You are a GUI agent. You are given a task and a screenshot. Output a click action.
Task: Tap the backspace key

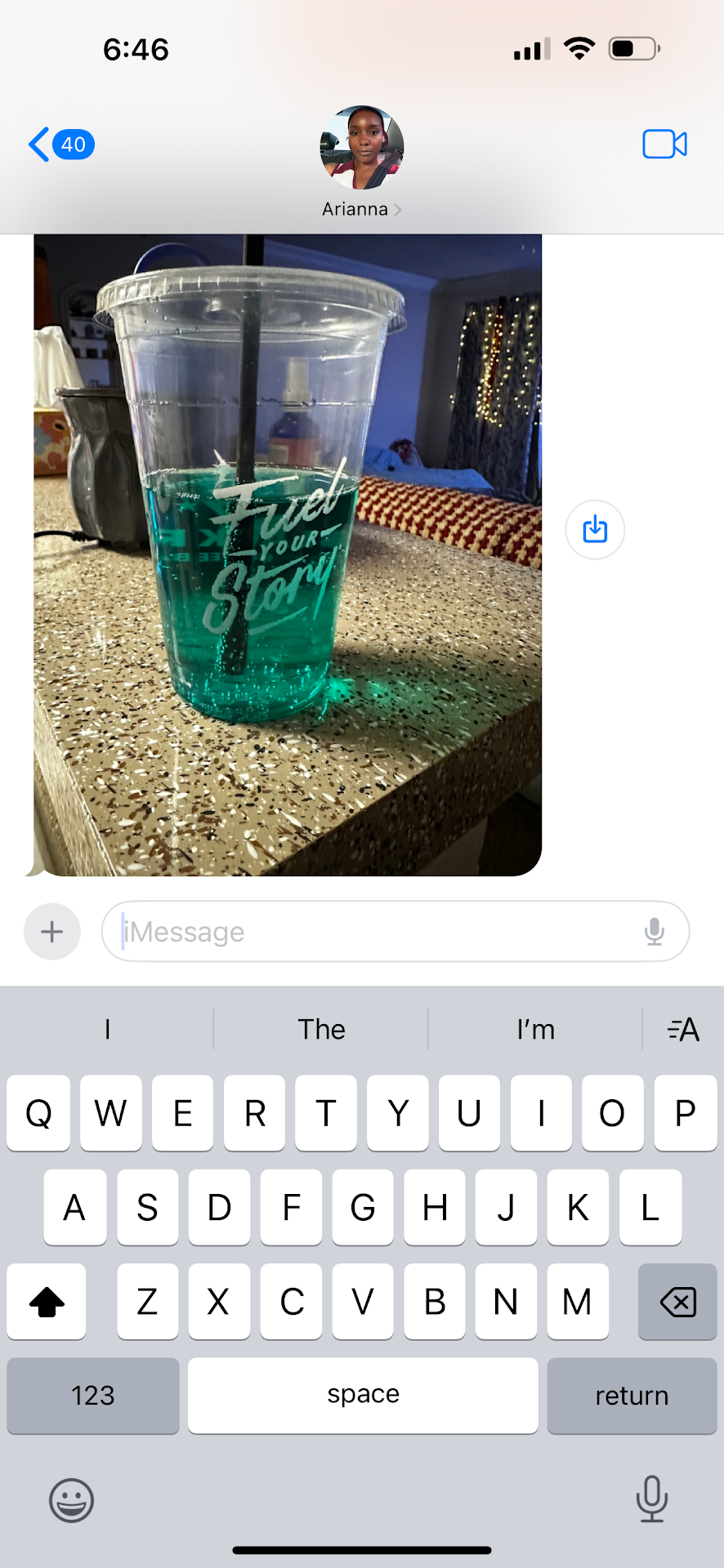tap(677, 1302)
